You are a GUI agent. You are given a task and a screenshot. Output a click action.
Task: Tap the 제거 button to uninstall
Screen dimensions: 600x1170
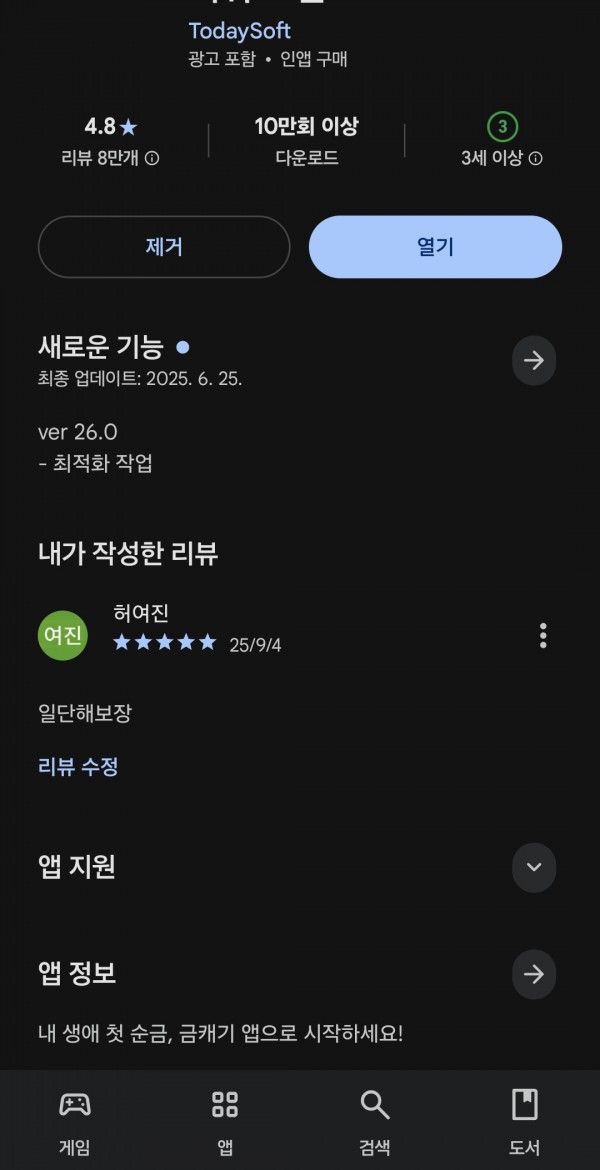(x=163, y=247)
